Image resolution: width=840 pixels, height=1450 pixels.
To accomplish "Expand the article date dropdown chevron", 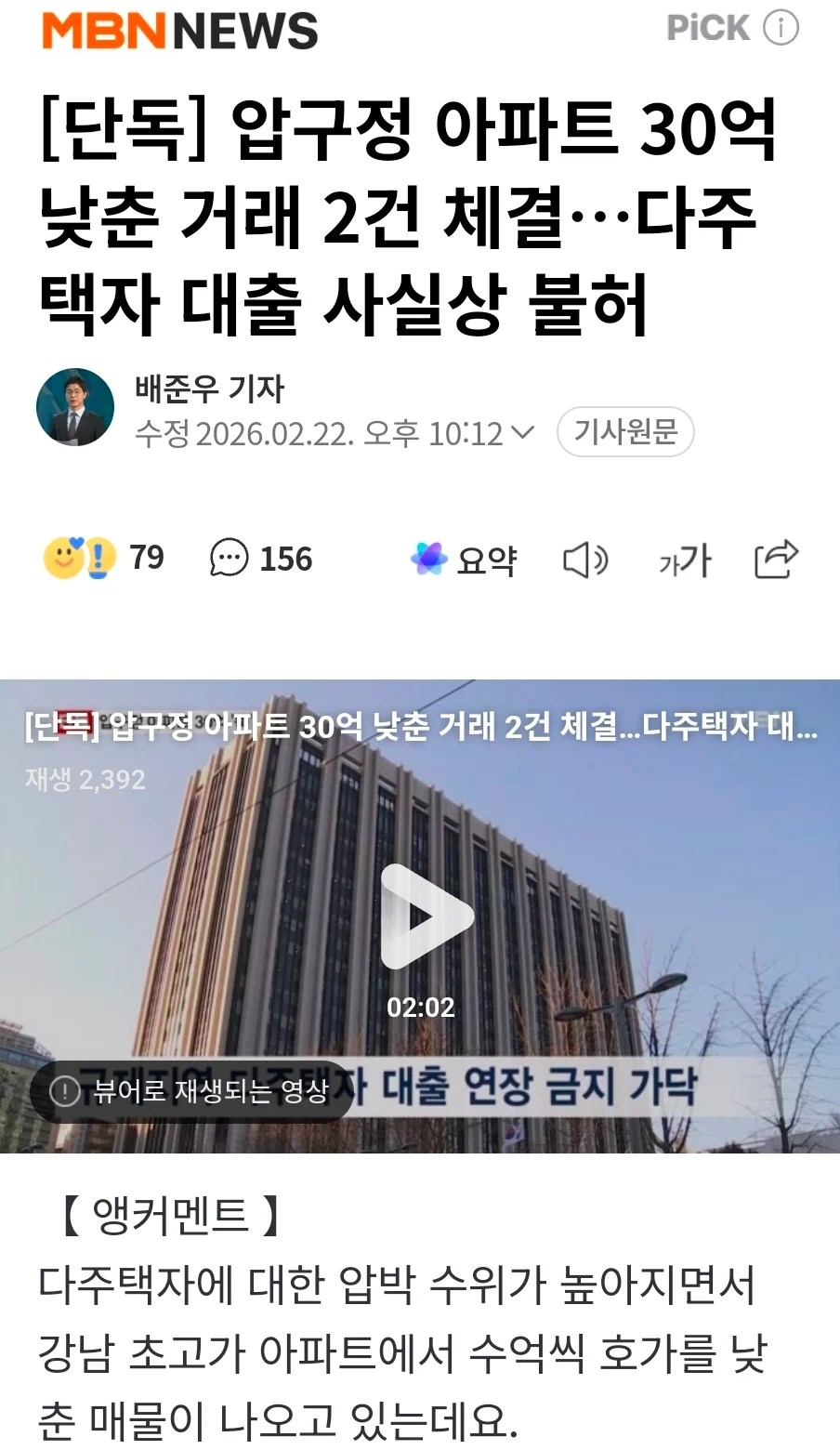I will (x=523, y=432).
